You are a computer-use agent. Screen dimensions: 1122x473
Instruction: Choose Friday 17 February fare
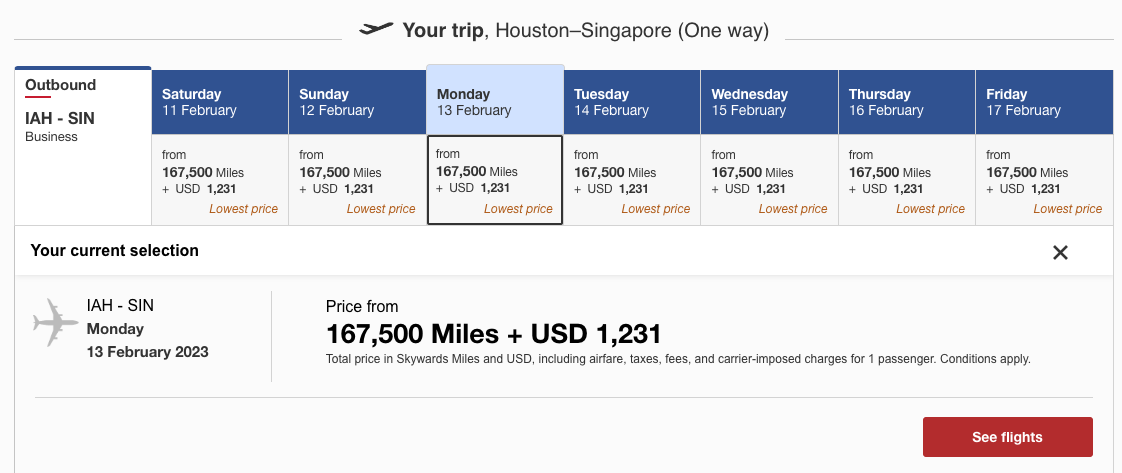tap(1044, 180)
